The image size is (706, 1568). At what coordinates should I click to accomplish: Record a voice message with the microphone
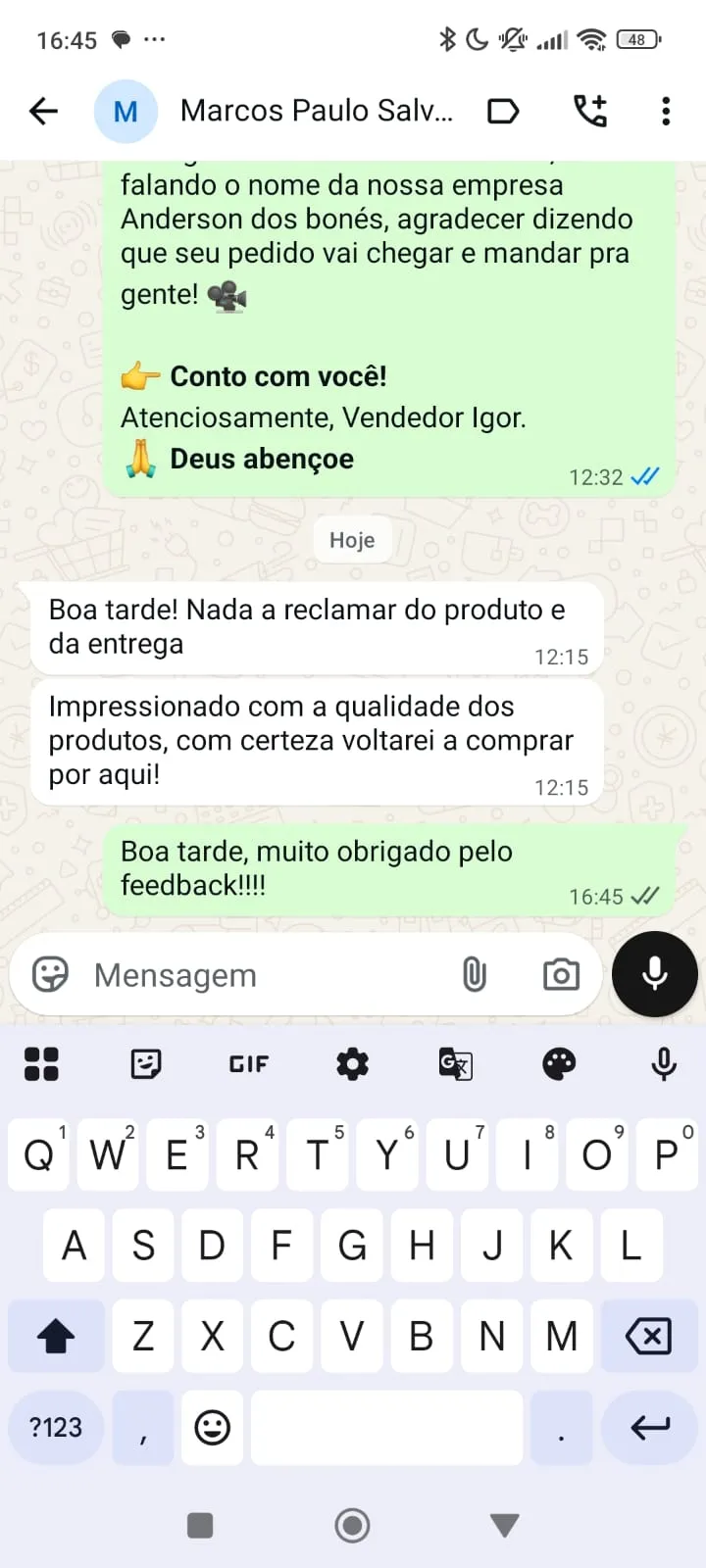pos(655,974)
